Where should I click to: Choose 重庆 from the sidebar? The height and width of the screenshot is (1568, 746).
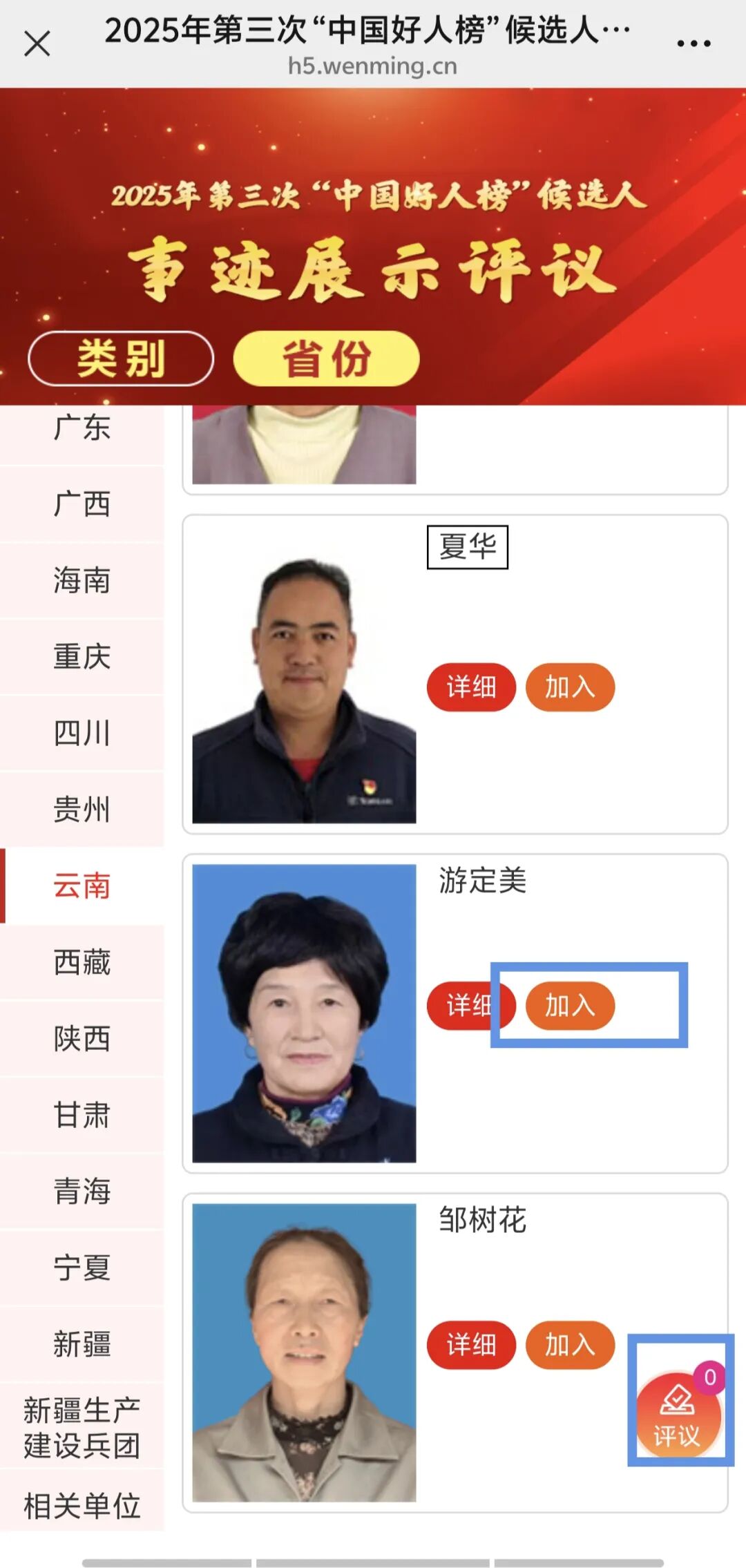[x=82, y=656]
